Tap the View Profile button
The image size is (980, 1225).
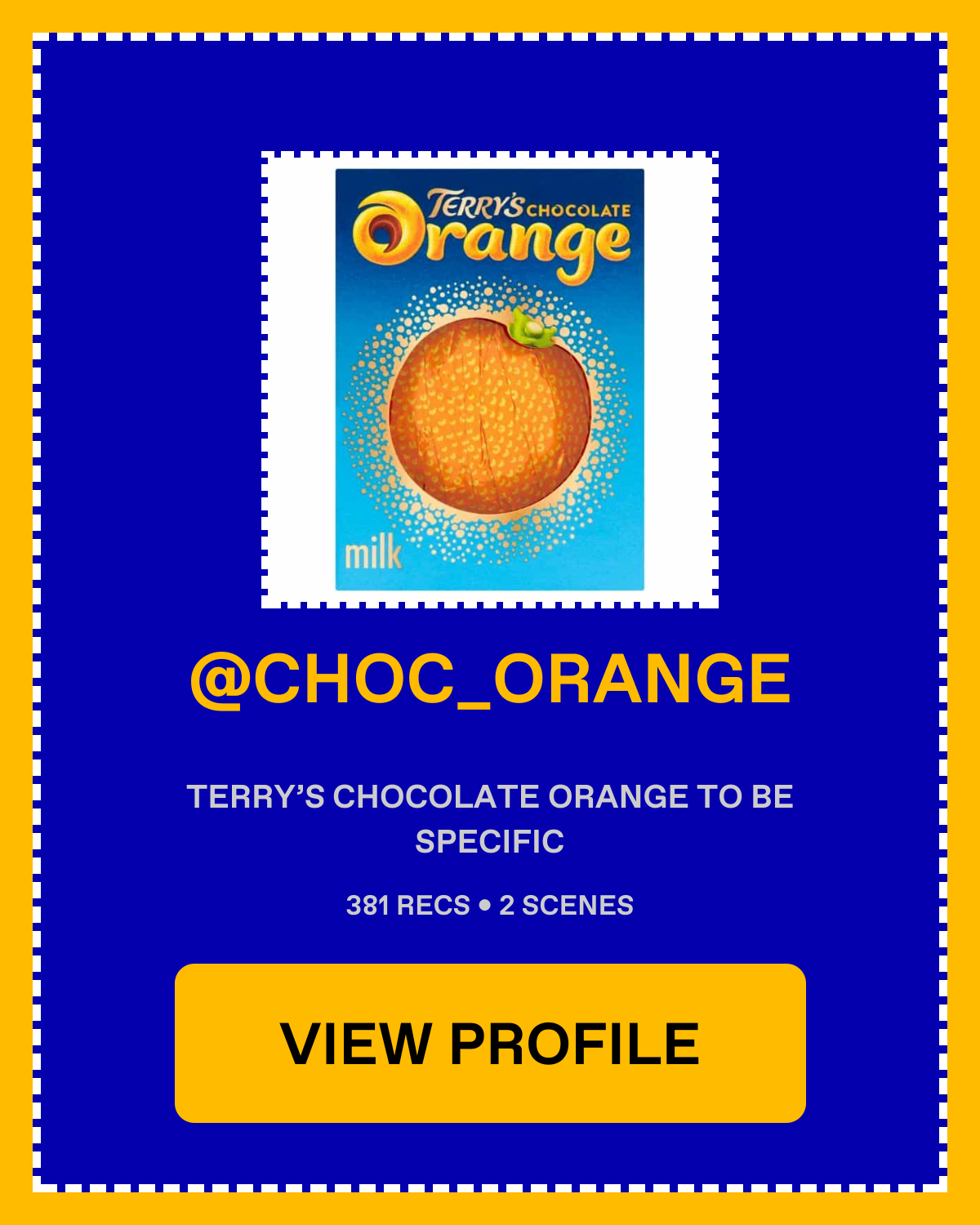click(x=490, y=1043)
